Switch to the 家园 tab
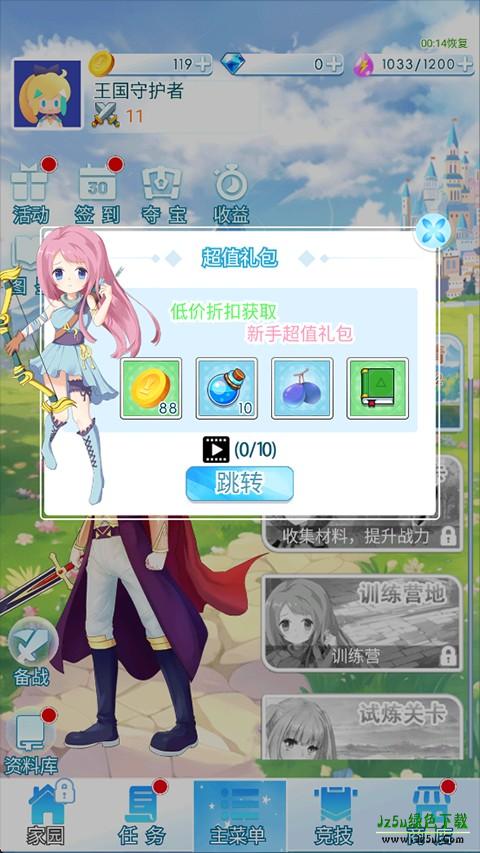The height and width of the screenshot is (853, 480). pos(47,814)
